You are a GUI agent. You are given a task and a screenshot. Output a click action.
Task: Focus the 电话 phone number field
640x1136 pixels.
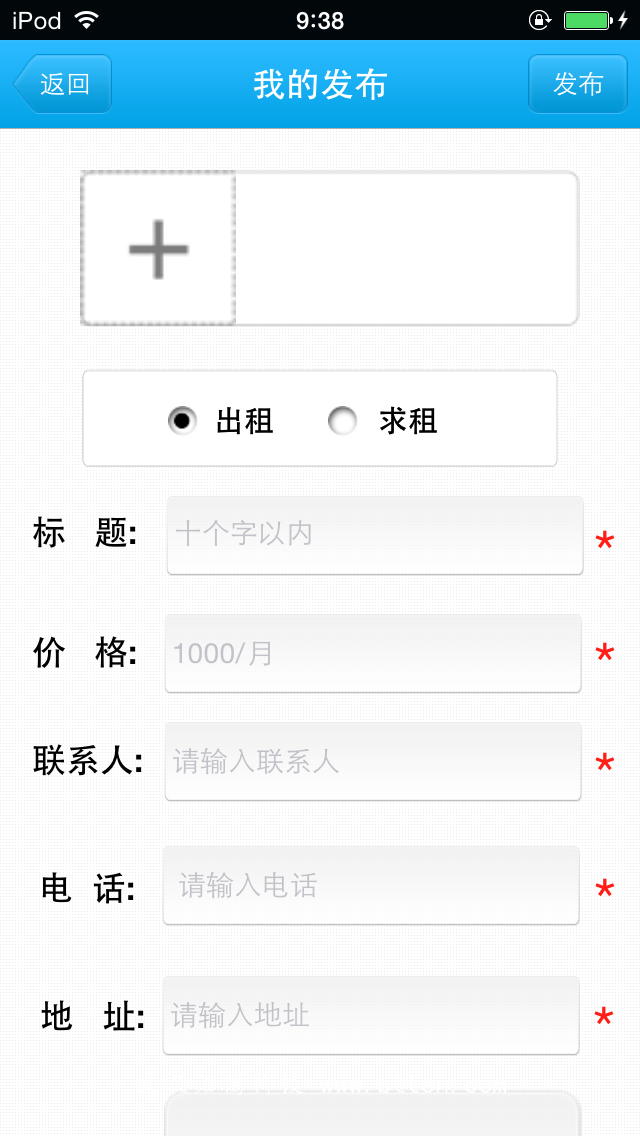(371, 885)
